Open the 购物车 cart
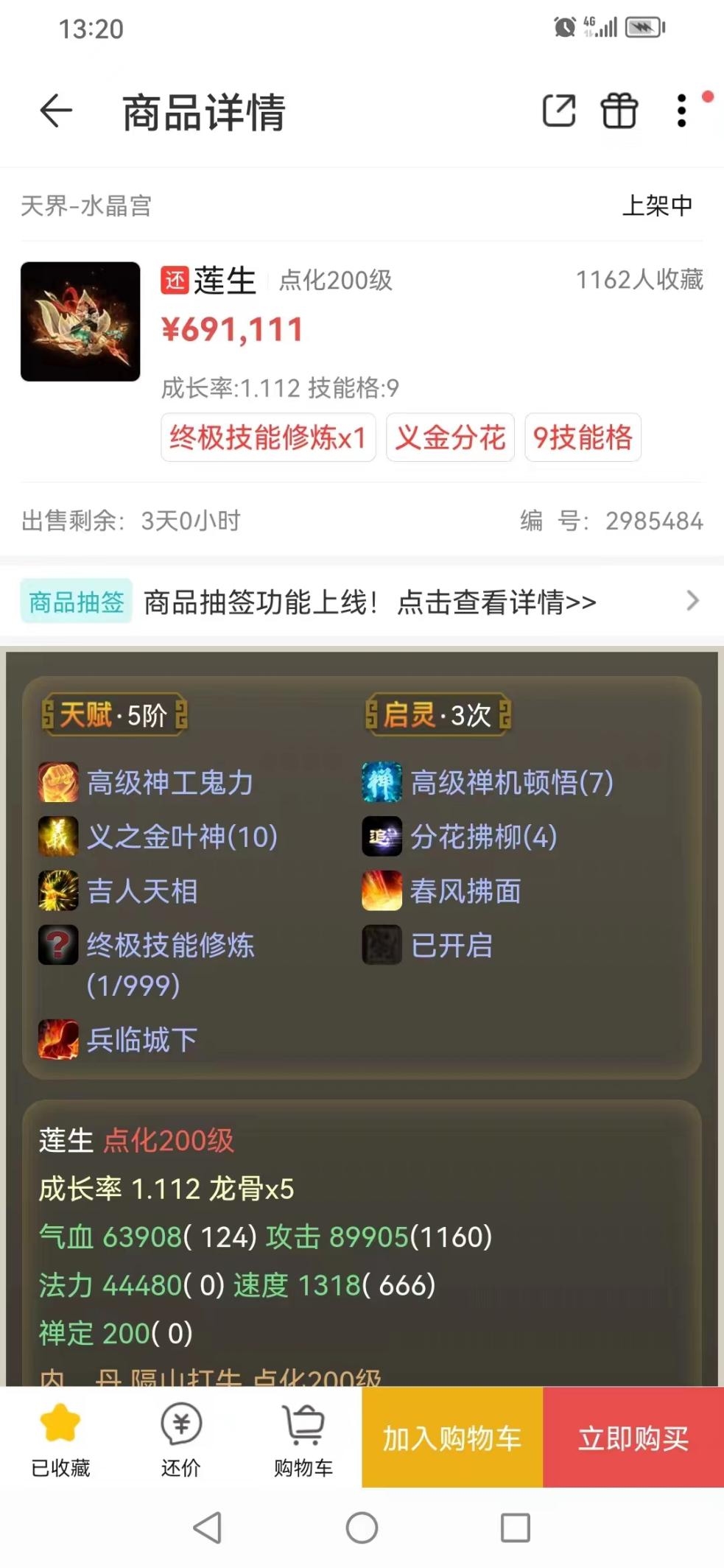The height and width of the screenshot is (1568, 724). coord(303,1437)
